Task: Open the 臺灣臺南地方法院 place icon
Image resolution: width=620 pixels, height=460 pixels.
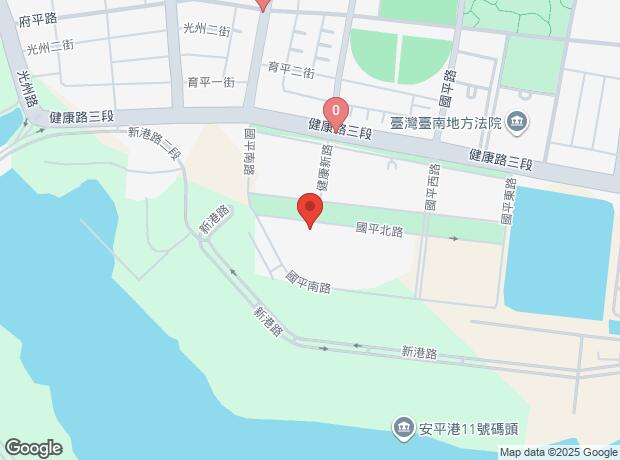Action: click(x=517, y=123)
